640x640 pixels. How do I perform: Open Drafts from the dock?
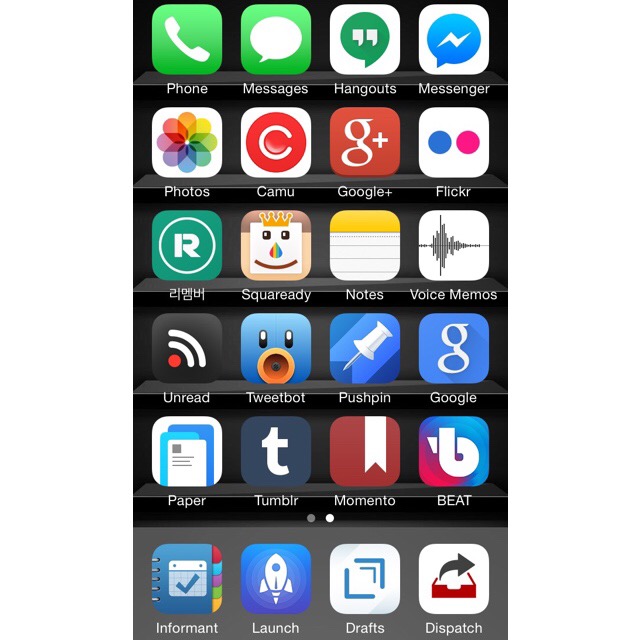coord(365,580)
